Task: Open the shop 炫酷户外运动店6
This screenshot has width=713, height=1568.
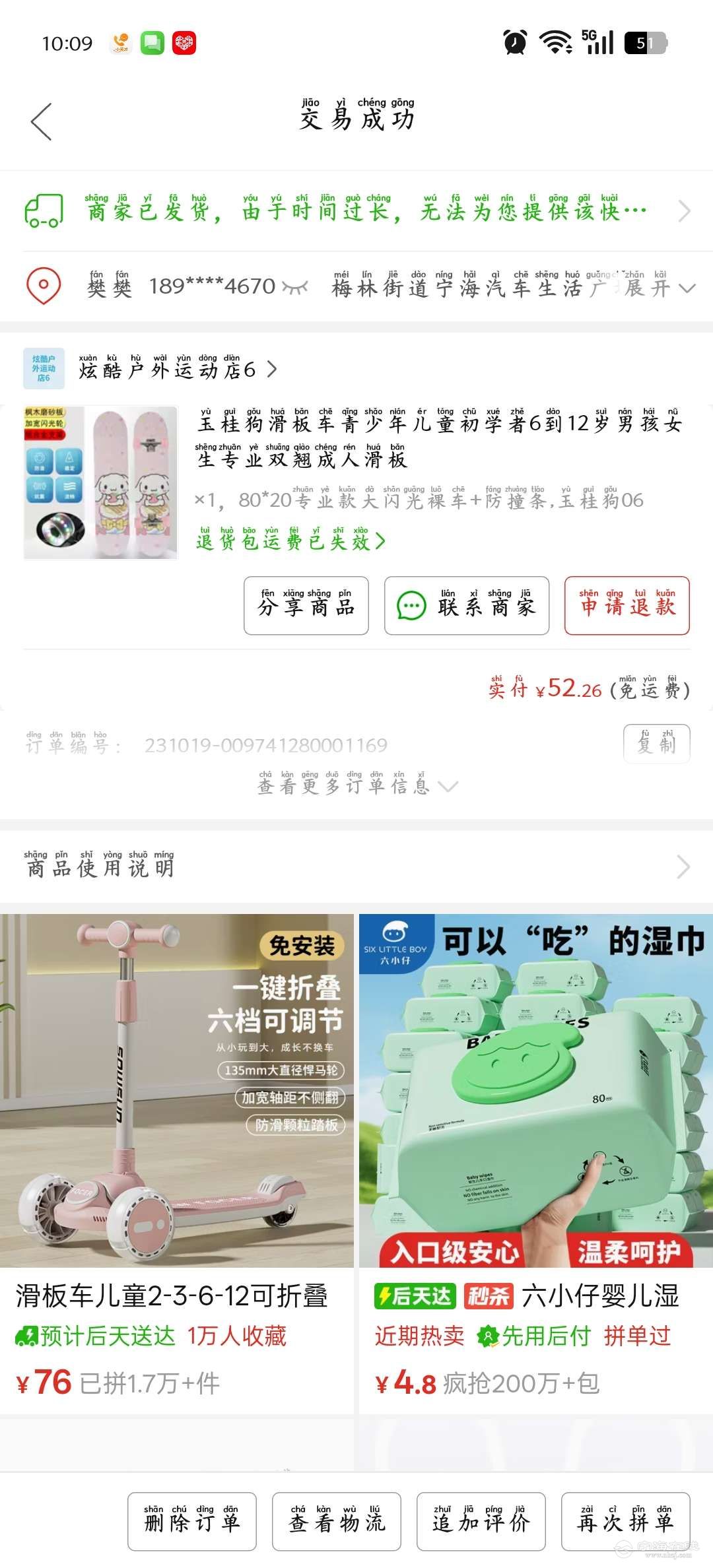Action: [x=168, y=370]
